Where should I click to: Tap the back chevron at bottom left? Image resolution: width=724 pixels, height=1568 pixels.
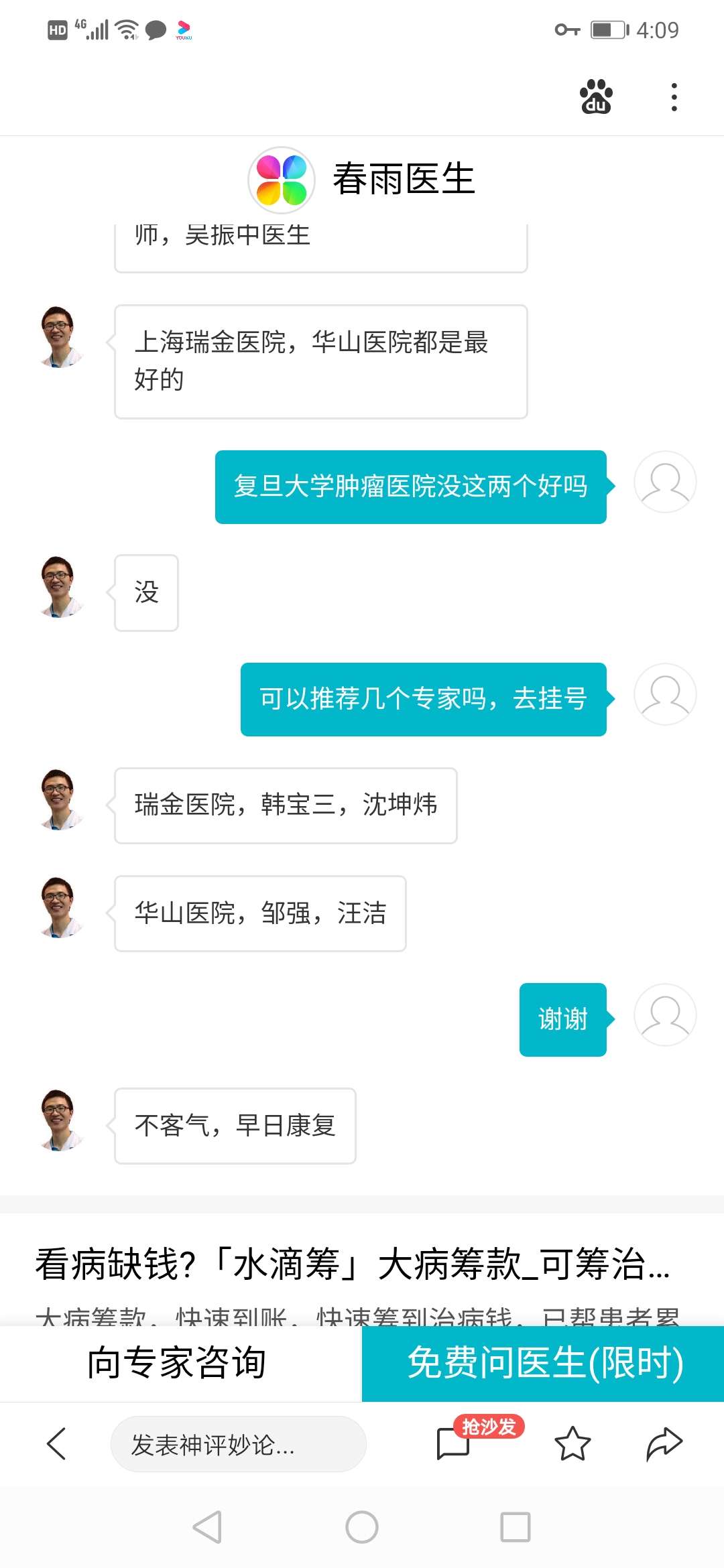[56, 1445]
